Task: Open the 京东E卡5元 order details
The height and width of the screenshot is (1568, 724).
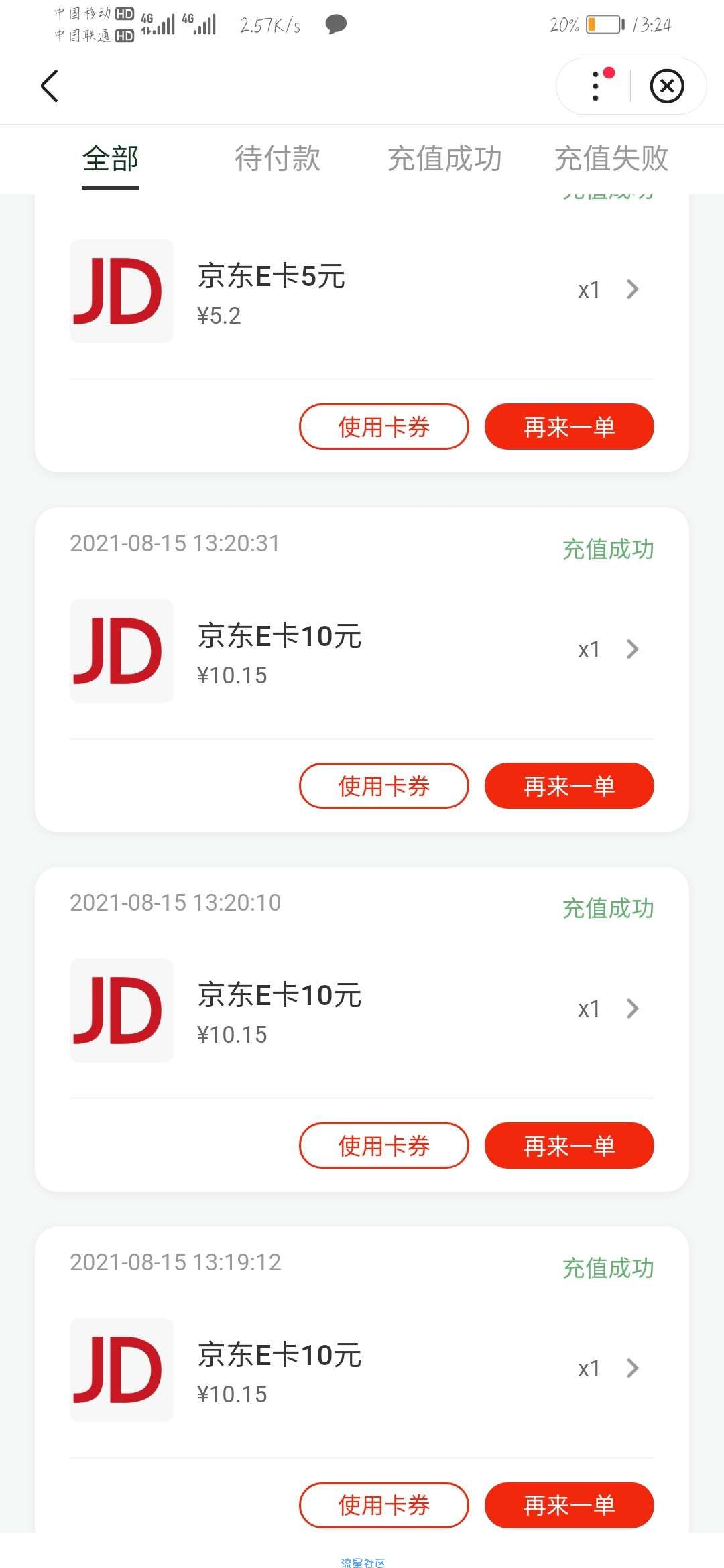Action: [362, 291]
